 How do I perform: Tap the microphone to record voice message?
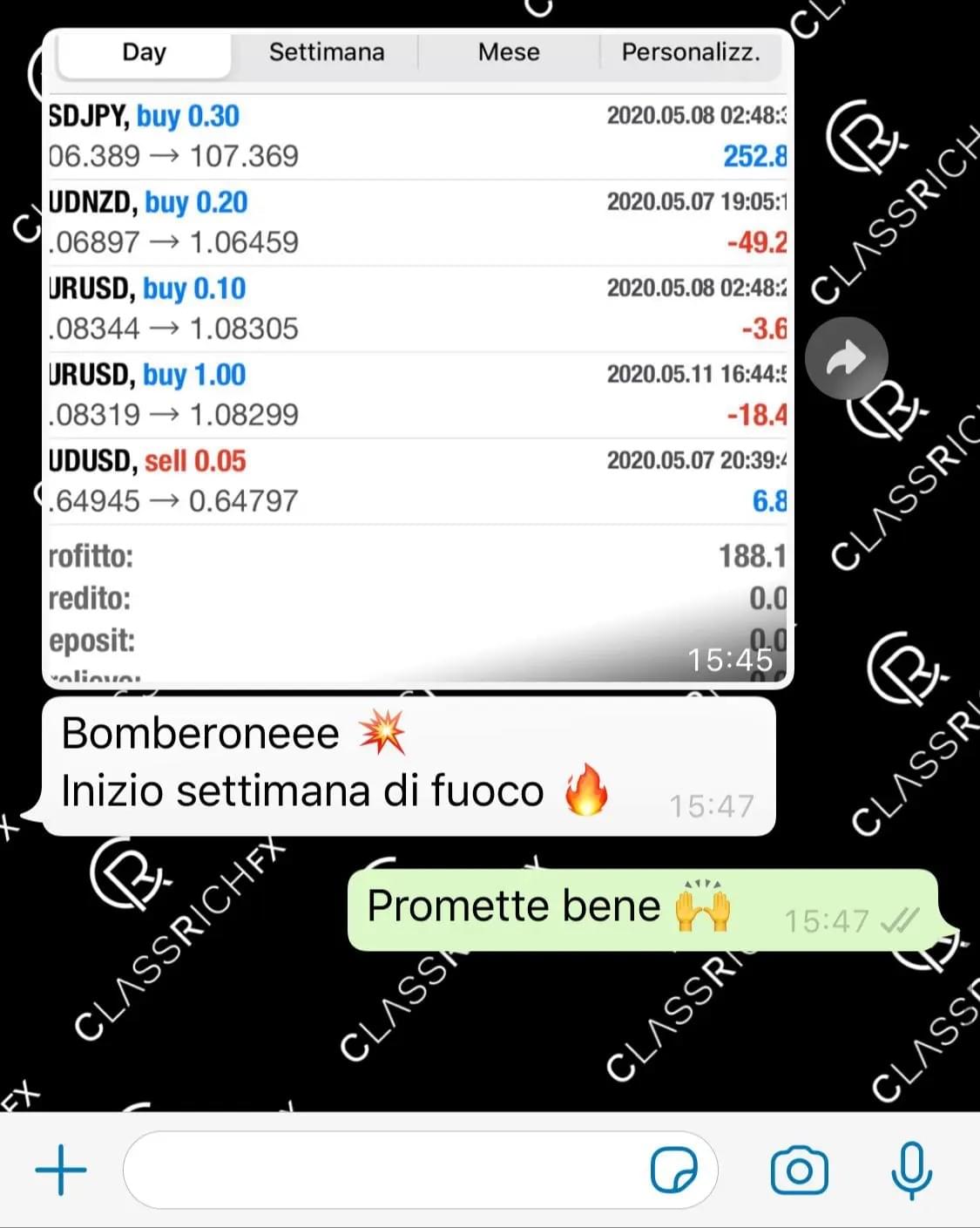(911, 1170)
